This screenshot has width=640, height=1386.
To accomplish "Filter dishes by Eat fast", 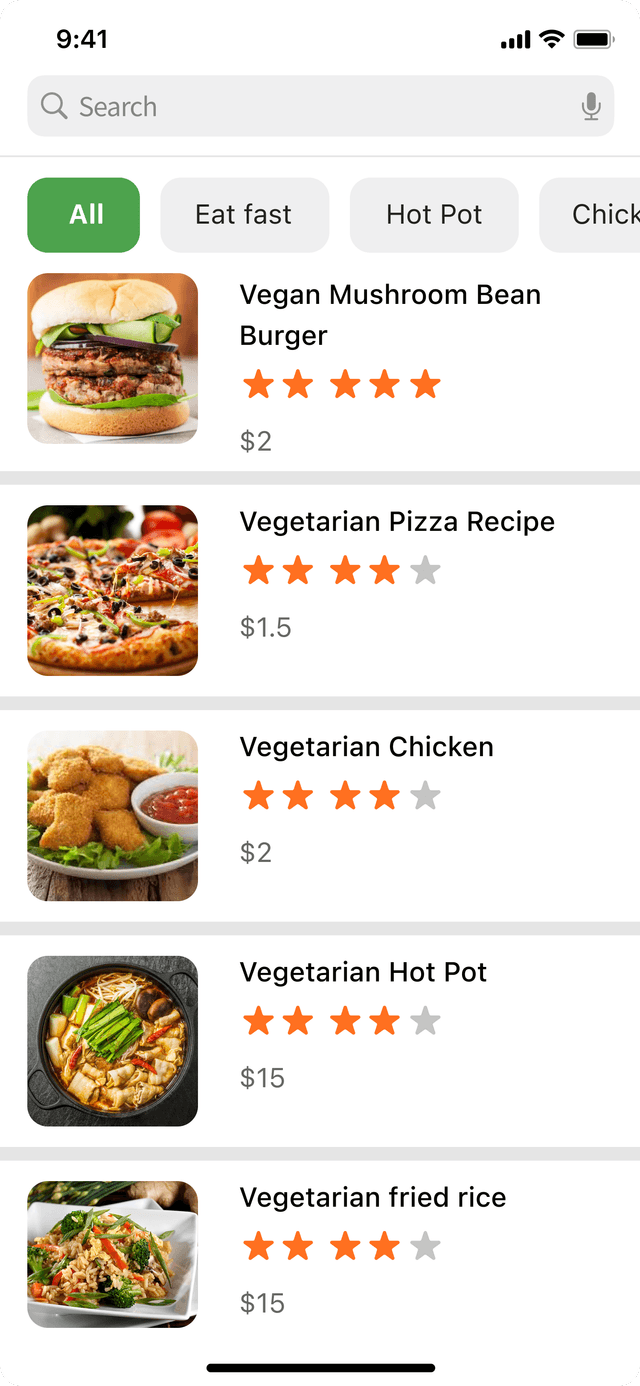I will click(244, 215).
